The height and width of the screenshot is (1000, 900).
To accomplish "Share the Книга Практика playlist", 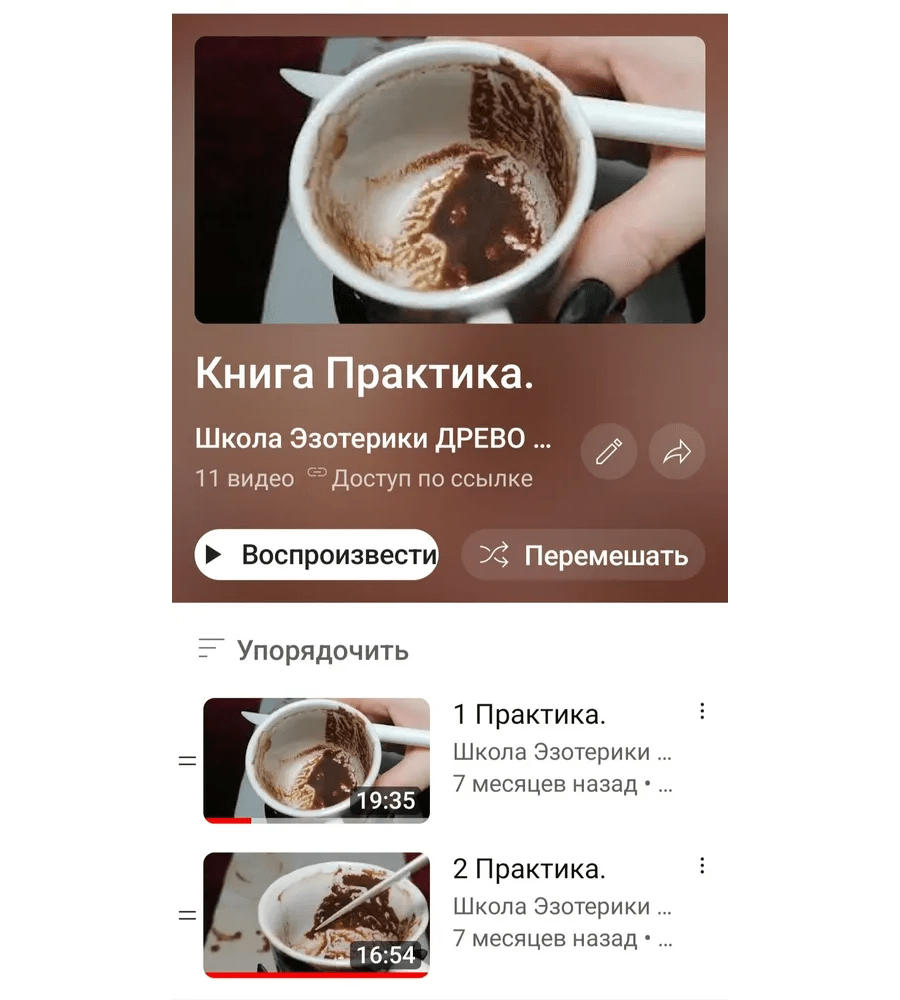I will click(677, 452).
